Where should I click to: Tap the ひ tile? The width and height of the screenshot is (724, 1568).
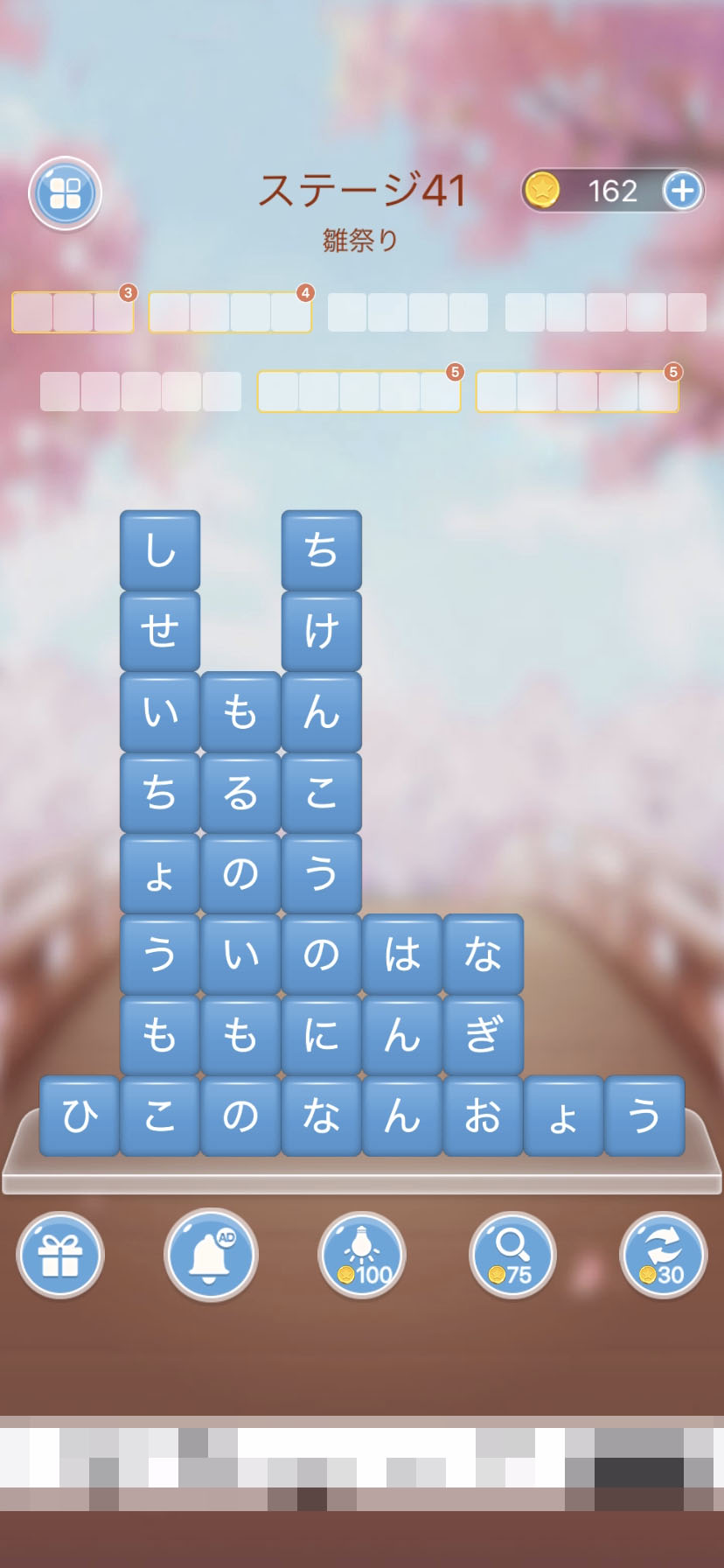80,1116
